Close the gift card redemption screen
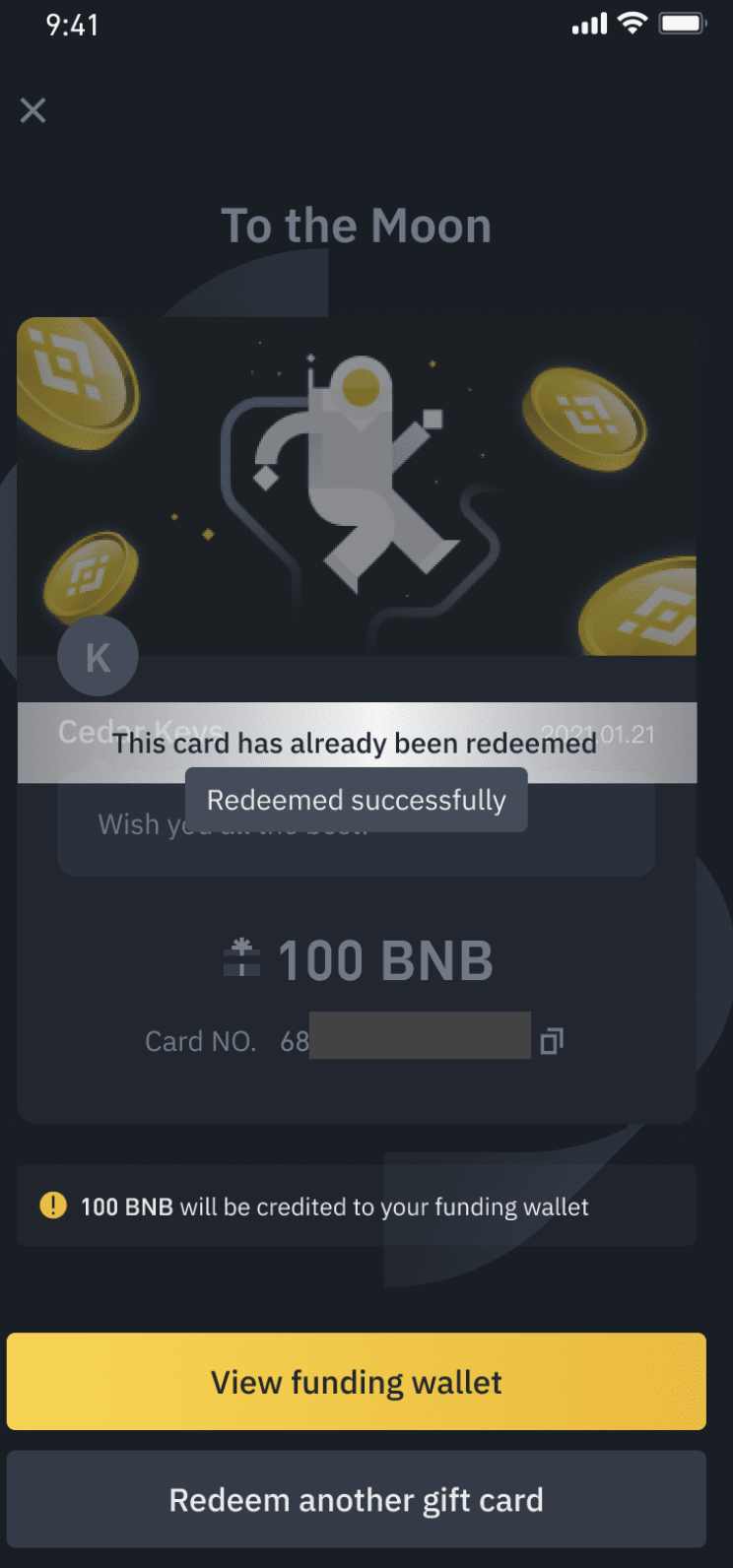The image size is (733, 1568). pos(33,110)
